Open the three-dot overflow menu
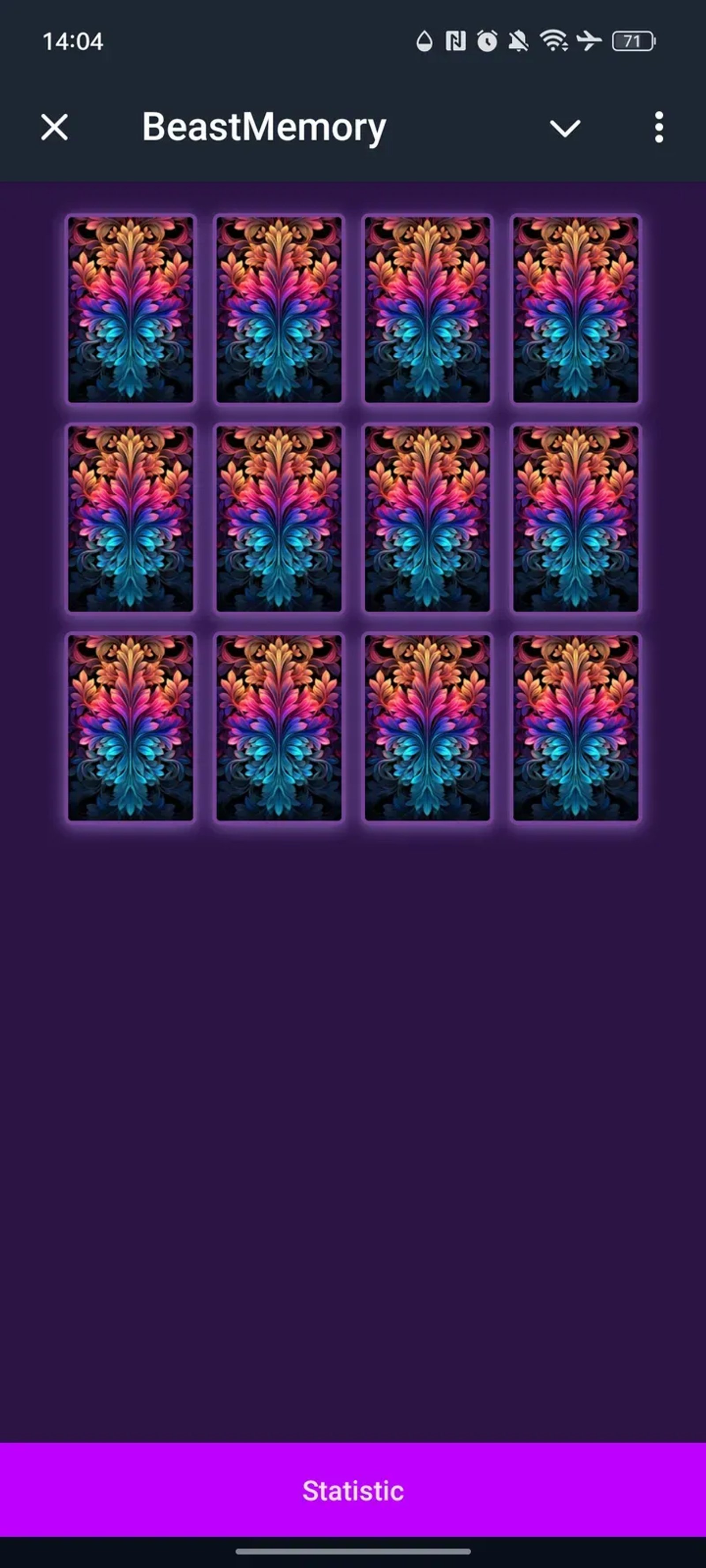 [x=658, y=128]
